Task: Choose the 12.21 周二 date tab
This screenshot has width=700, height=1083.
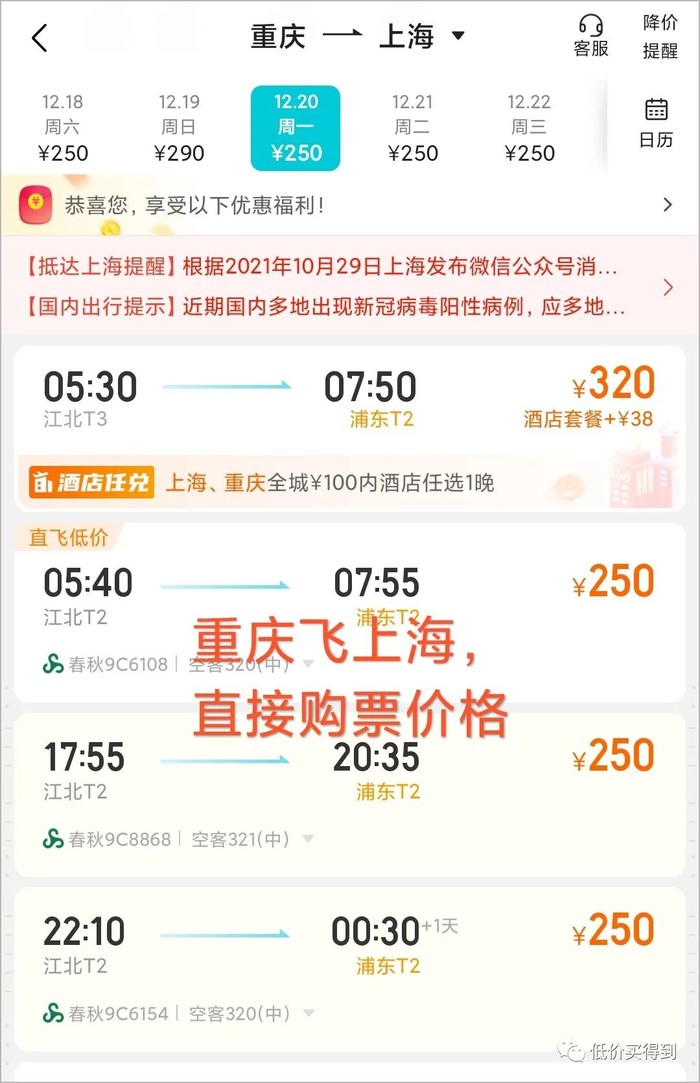Action: point(412,128)
